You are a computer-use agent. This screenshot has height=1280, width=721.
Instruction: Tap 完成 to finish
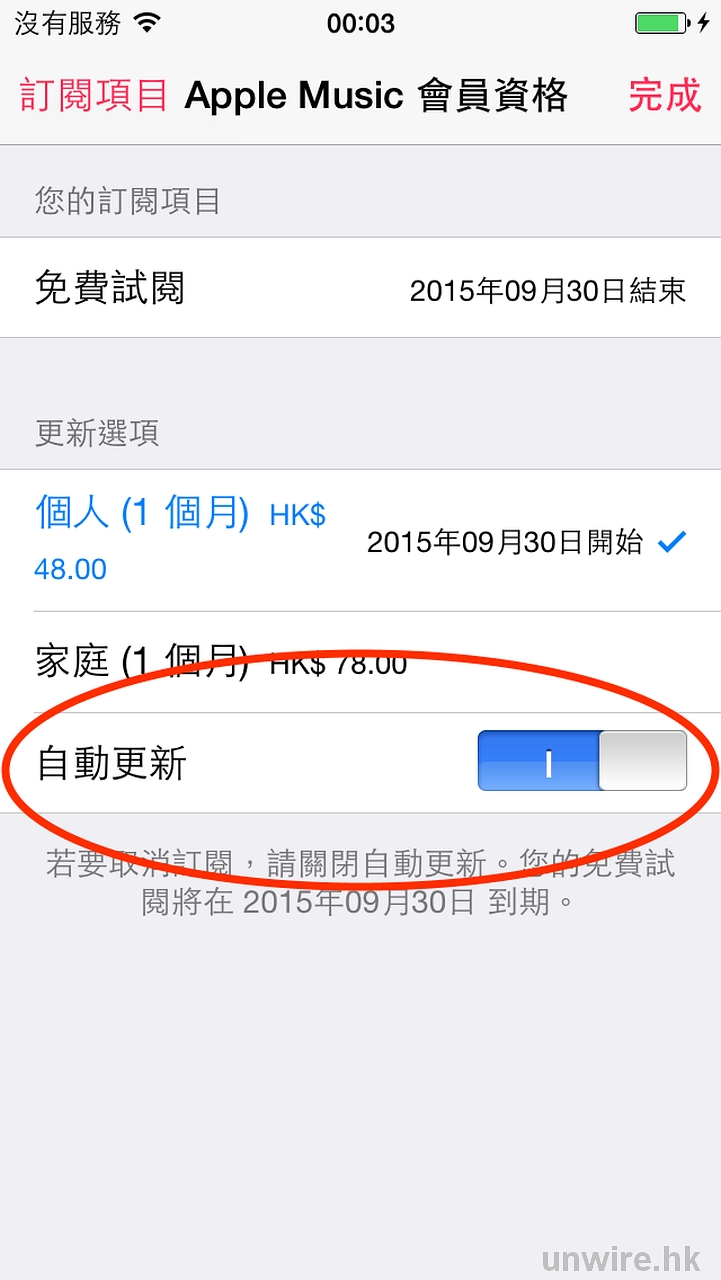click(x=665, y=96)
